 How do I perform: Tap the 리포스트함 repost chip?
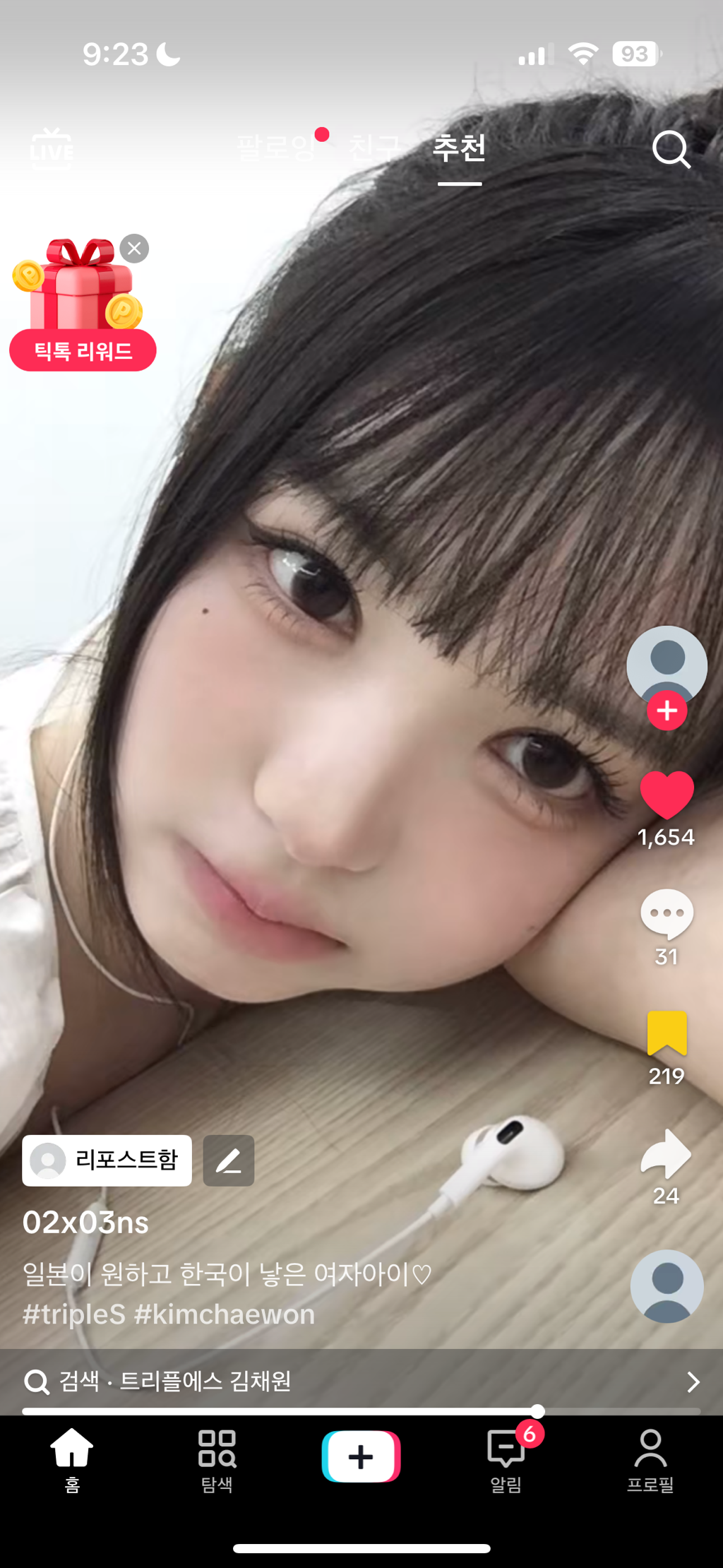pos(107,1160)
